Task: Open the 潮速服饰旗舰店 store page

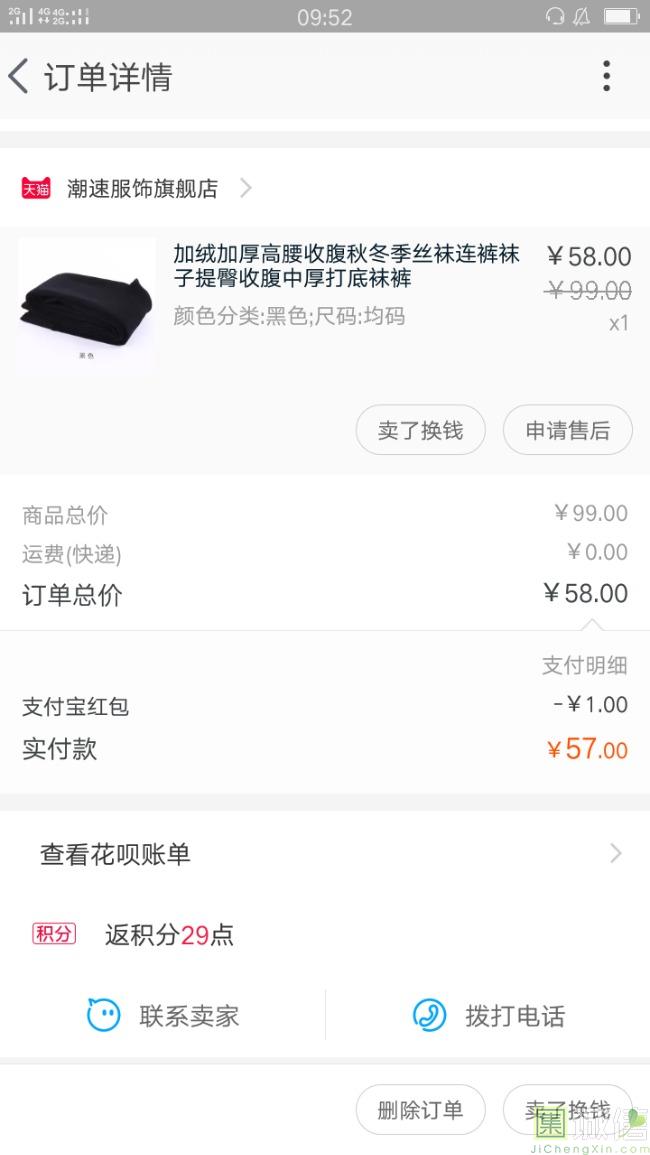Action: 141,188
